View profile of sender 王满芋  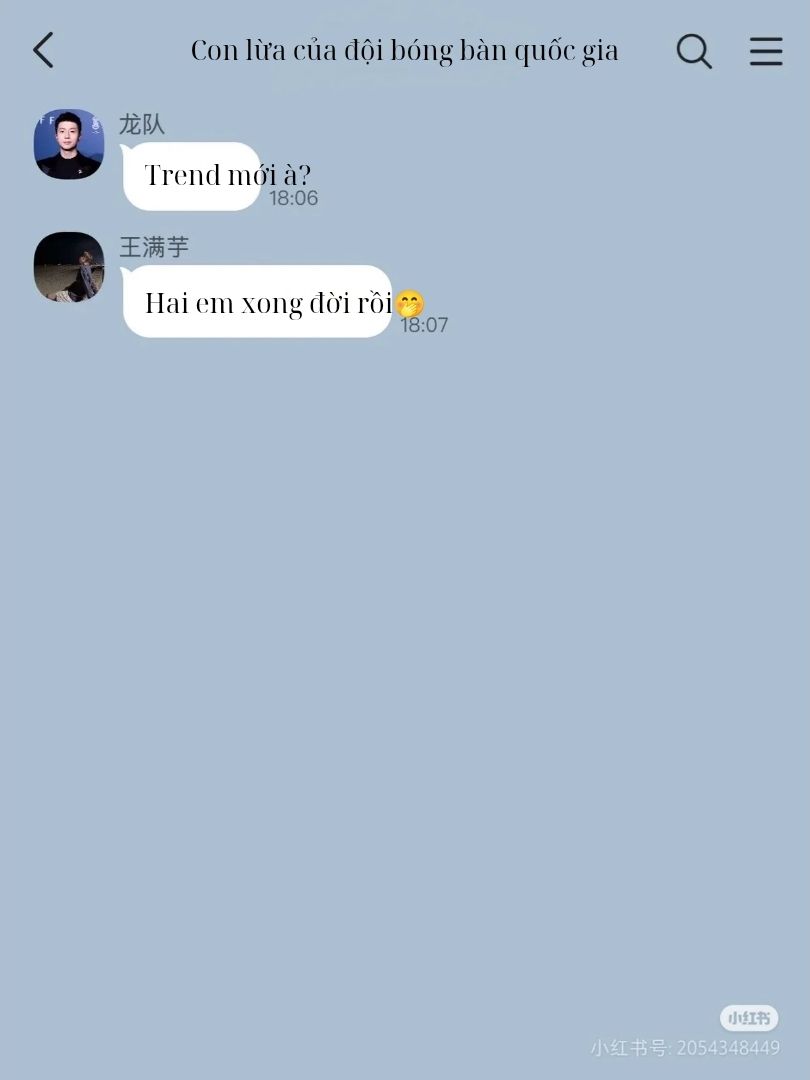click(x=69, y=267)
